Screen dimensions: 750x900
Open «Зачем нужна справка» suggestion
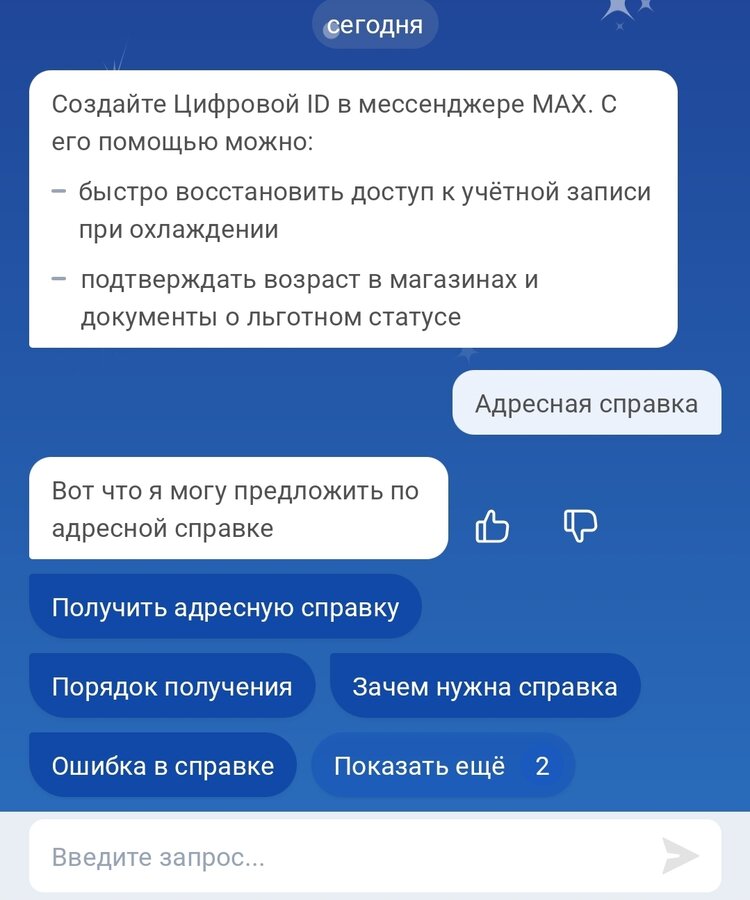(x=485, y=686)
